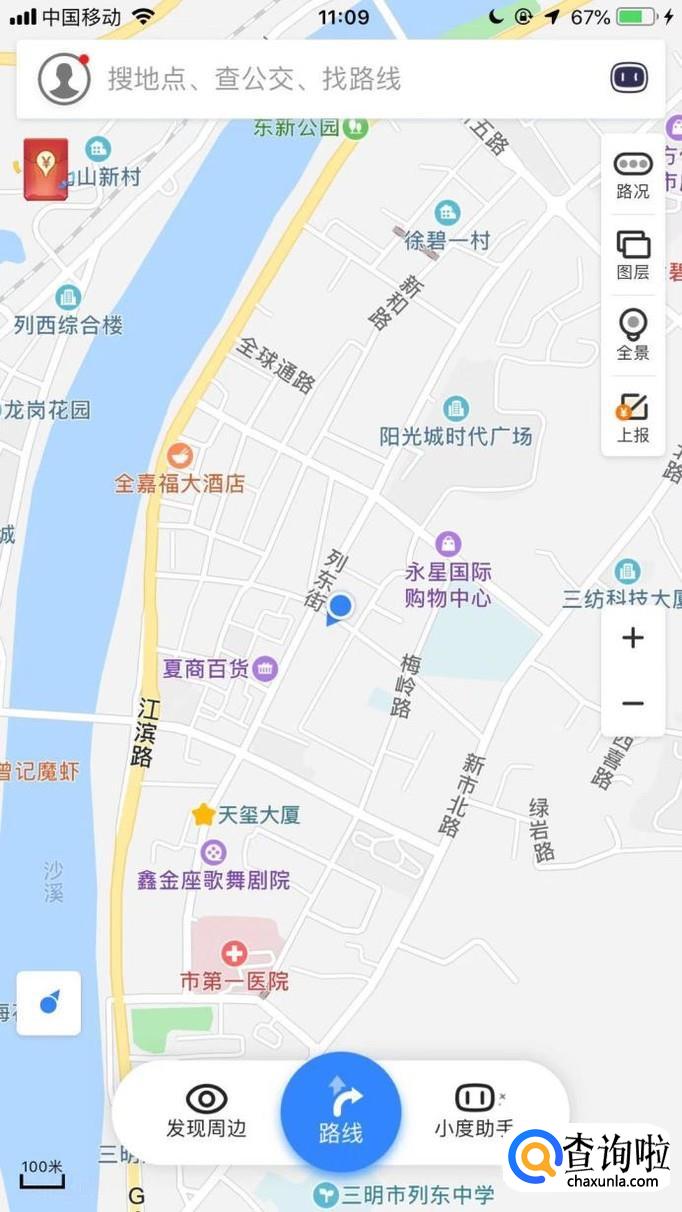Recenter map with the location button
682x1212 pixels.
pyautogui.click(x=49, y=1003)
